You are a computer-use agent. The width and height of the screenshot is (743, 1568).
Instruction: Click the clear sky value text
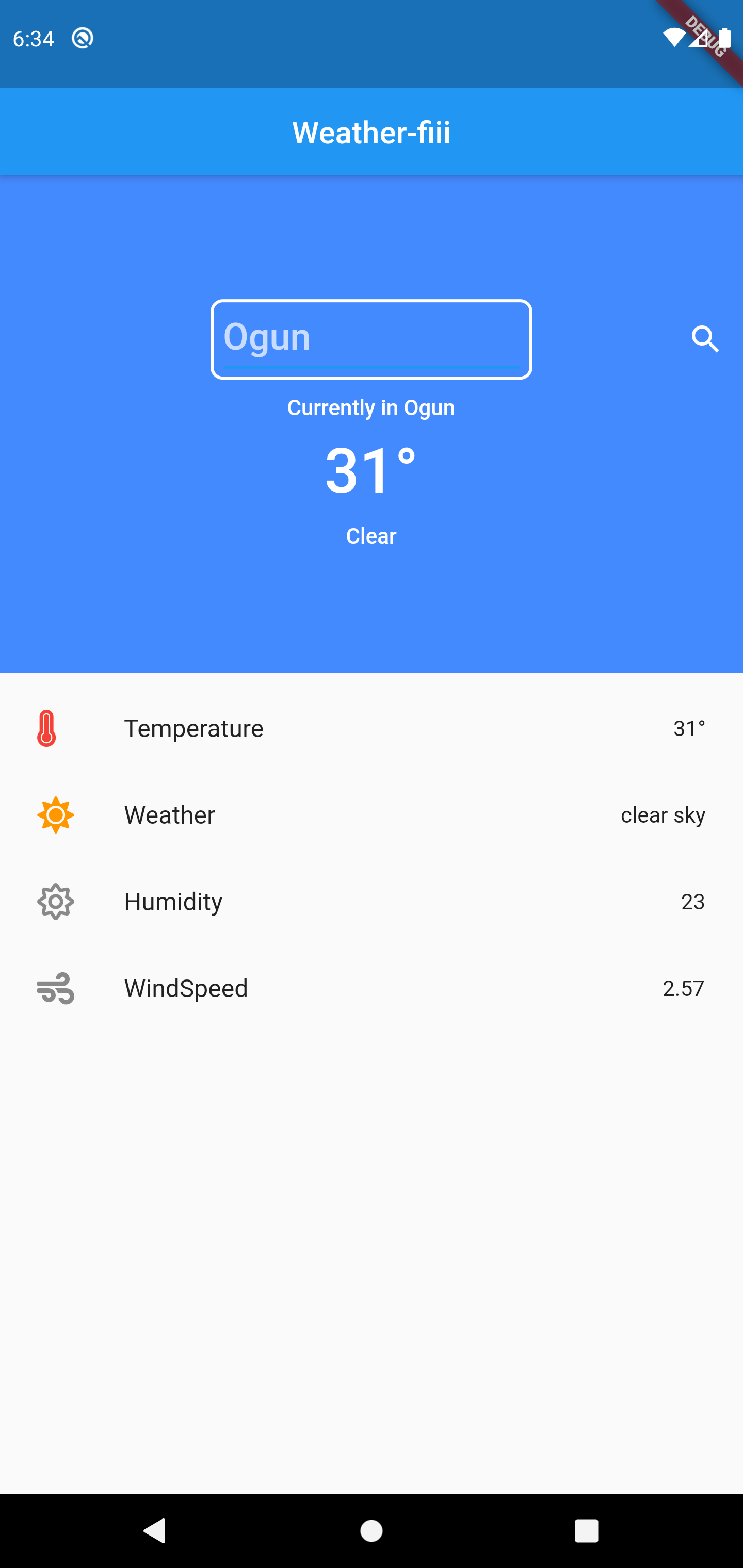tap(663, 814)
